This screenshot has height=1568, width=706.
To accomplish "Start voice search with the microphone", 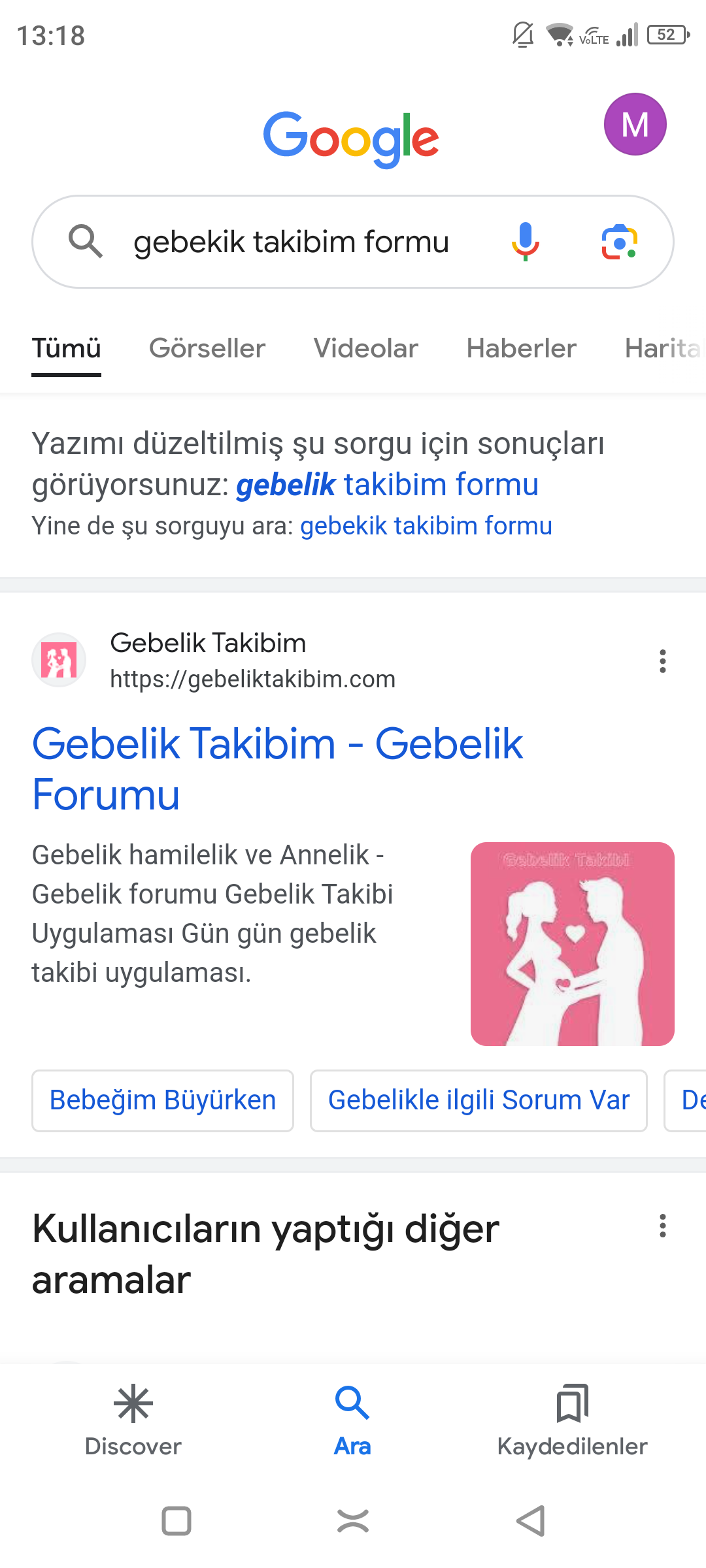I will [525, 242].
